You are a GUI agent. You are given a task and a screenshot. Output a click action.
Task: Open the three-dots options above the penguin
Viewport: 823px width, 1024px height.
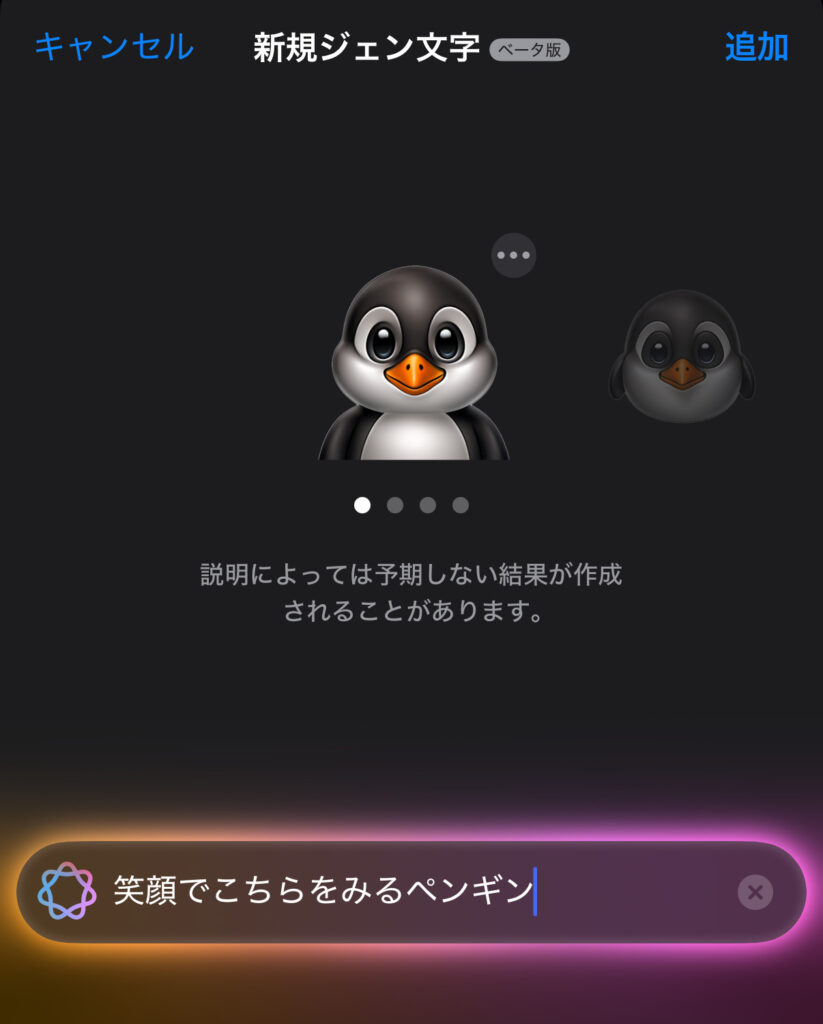[x=513, y=255]
